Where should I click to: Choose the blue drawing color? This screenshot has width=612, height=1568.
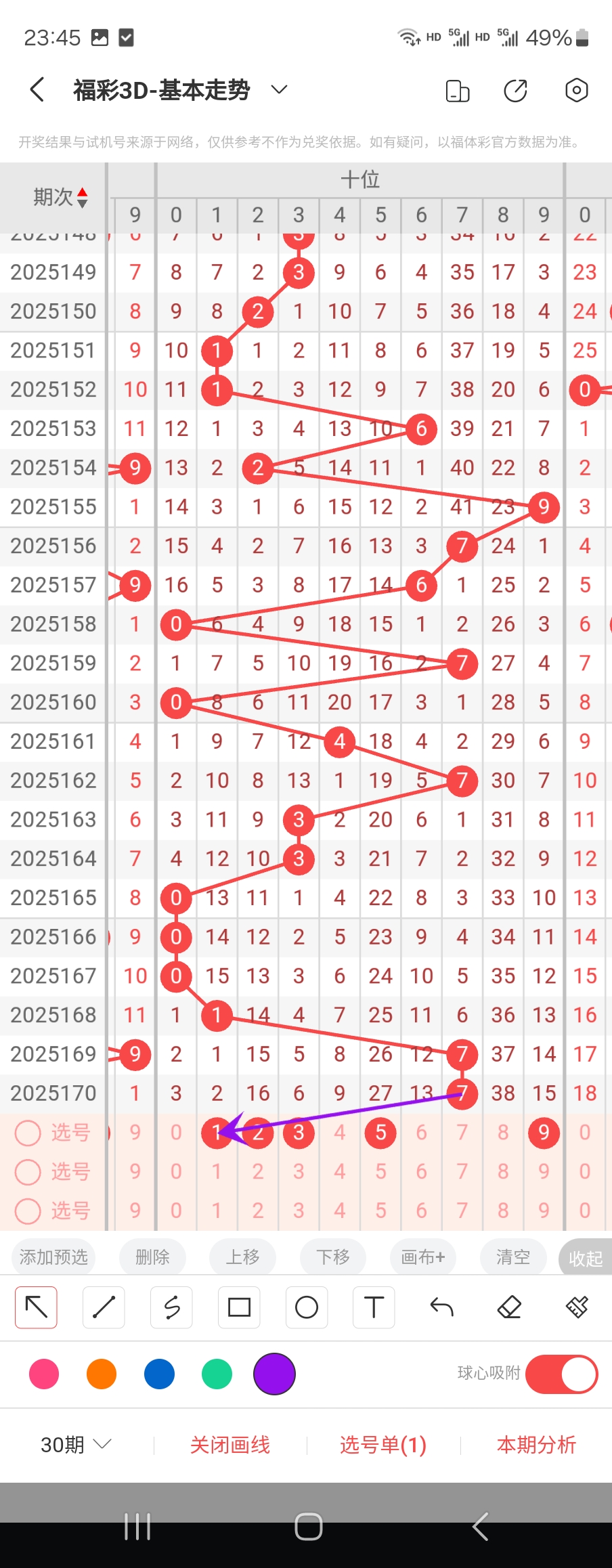point(159,1374)
